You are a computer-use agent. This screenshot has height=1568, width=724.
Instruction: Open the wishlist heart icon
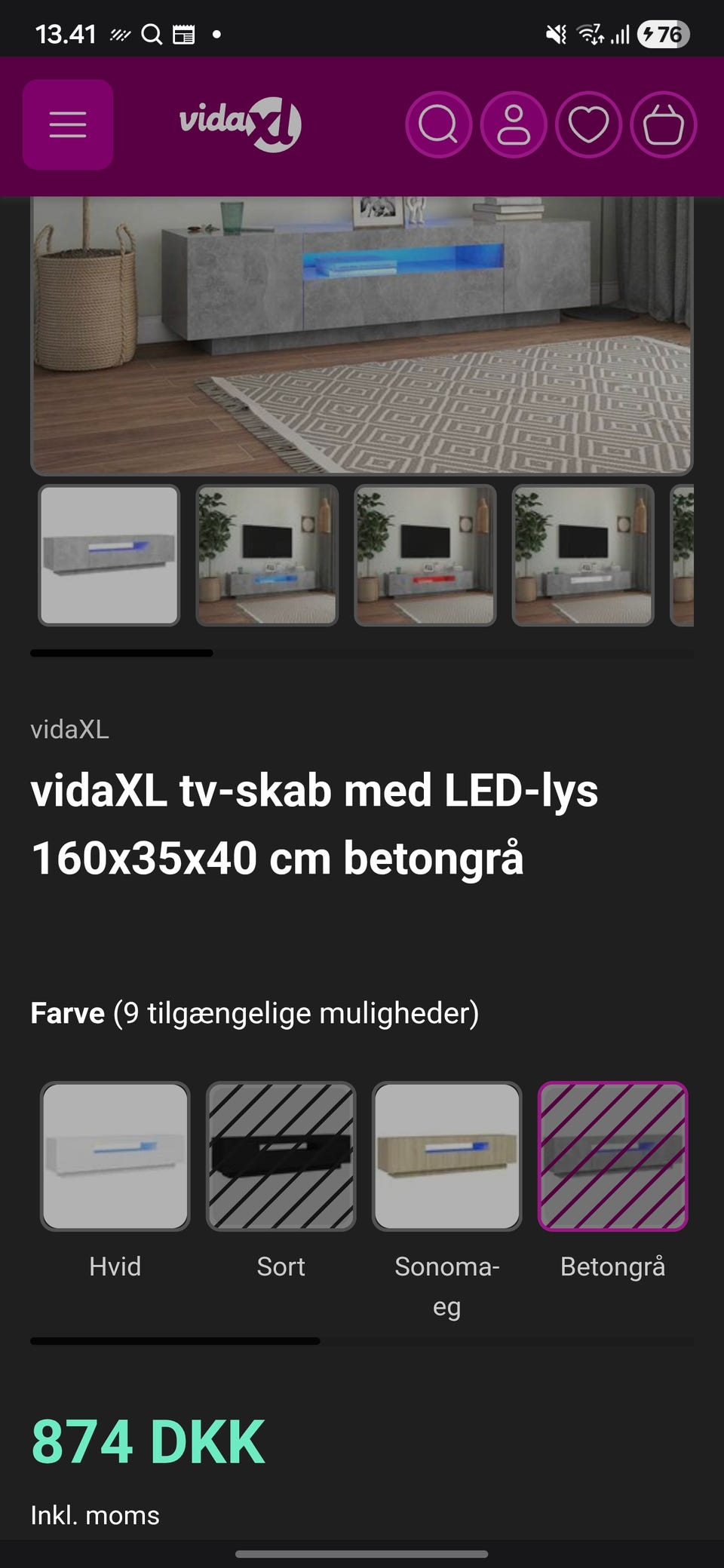tap(588, 124)
